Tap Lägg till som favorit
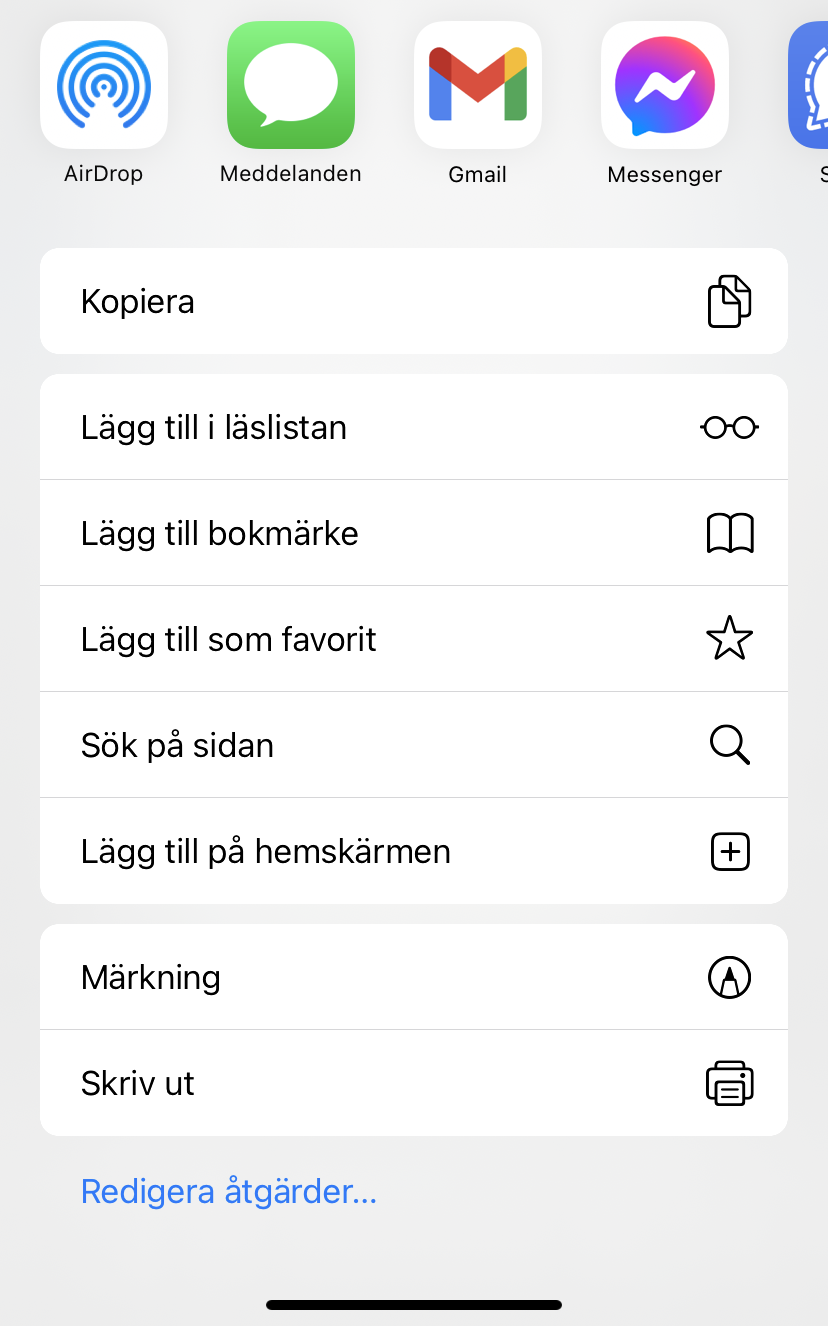The height and width of the screenshot is (1326, 828). tap(414, 639)
